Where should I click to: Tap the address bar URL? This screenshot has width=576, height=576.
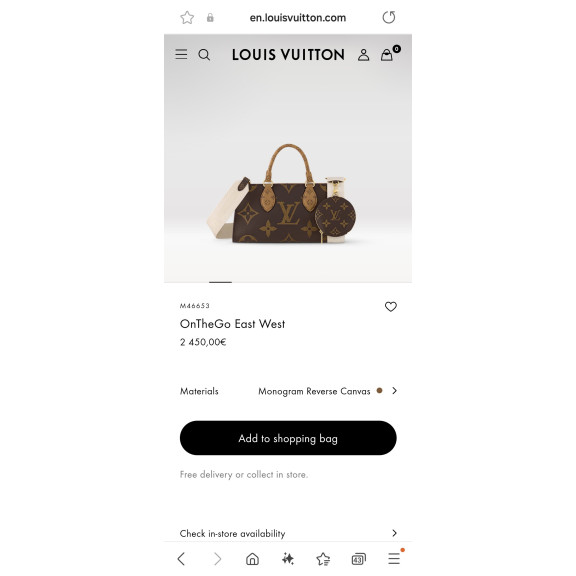click(x=298, y=18)
